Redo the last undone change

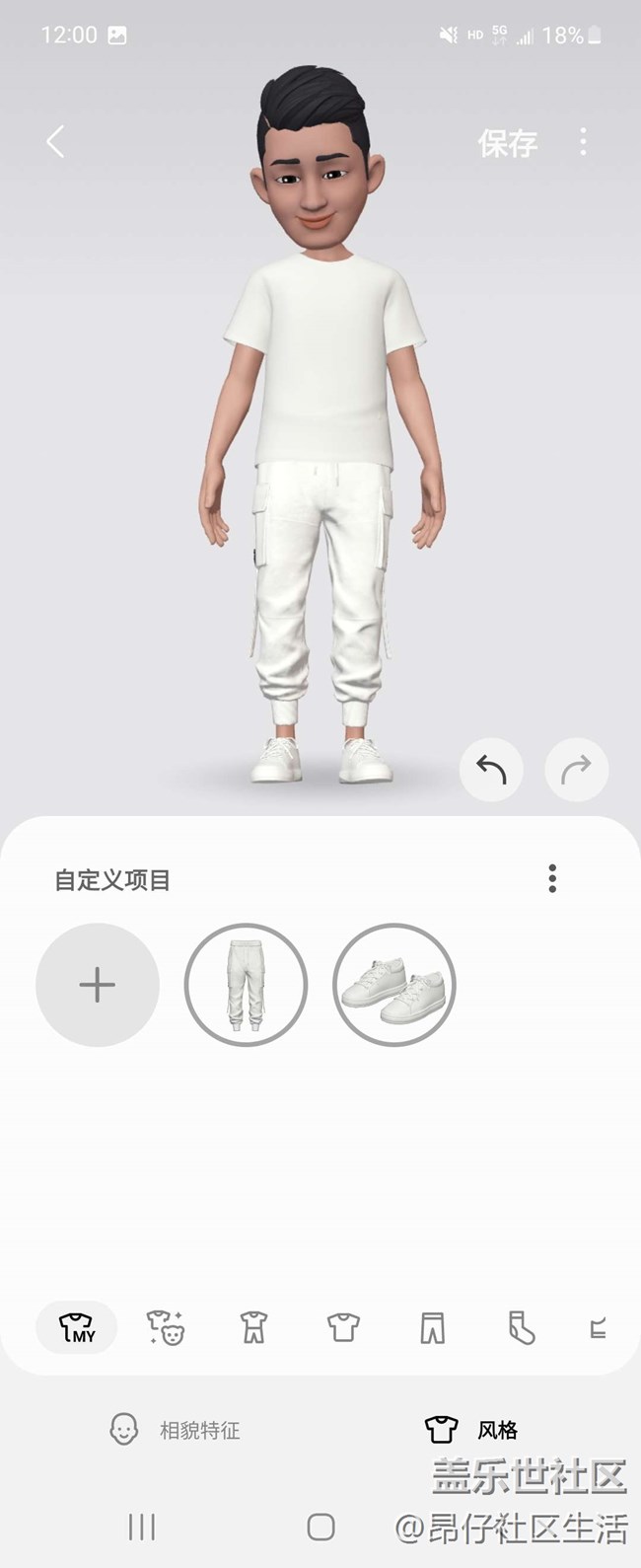coord(577,769)
